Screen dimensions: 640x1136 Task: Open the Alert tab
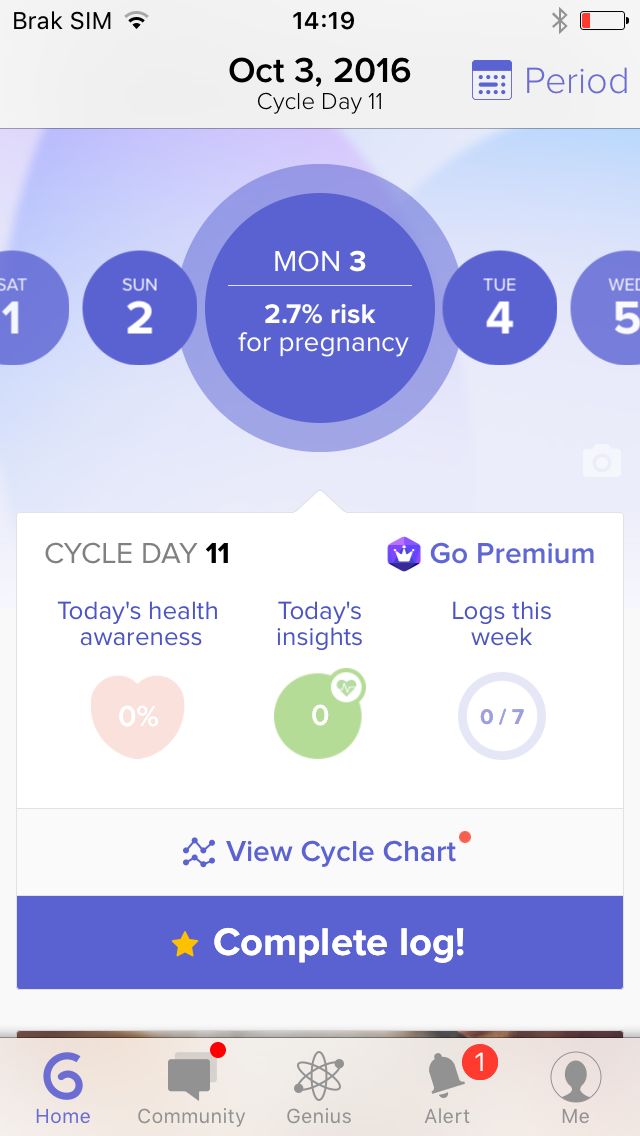448,1085
